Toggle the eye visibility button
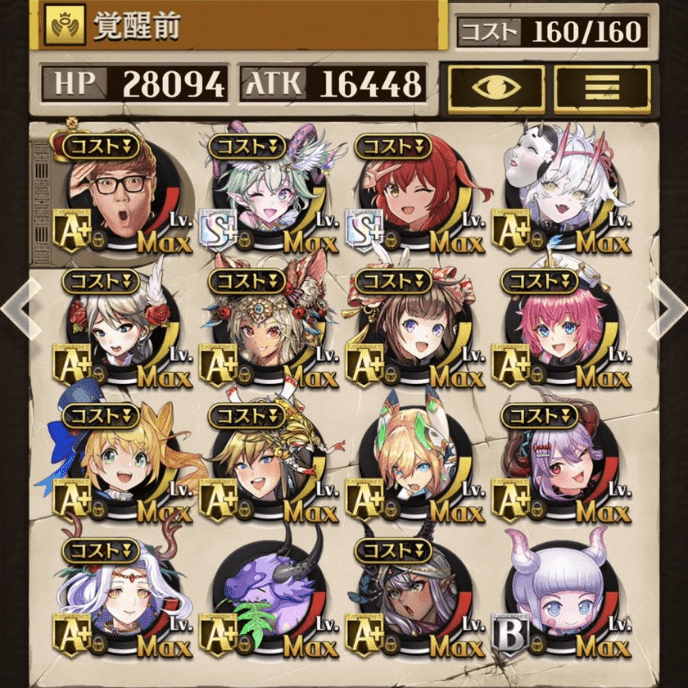This screenshot has width=688, height=688. [496, 88]
